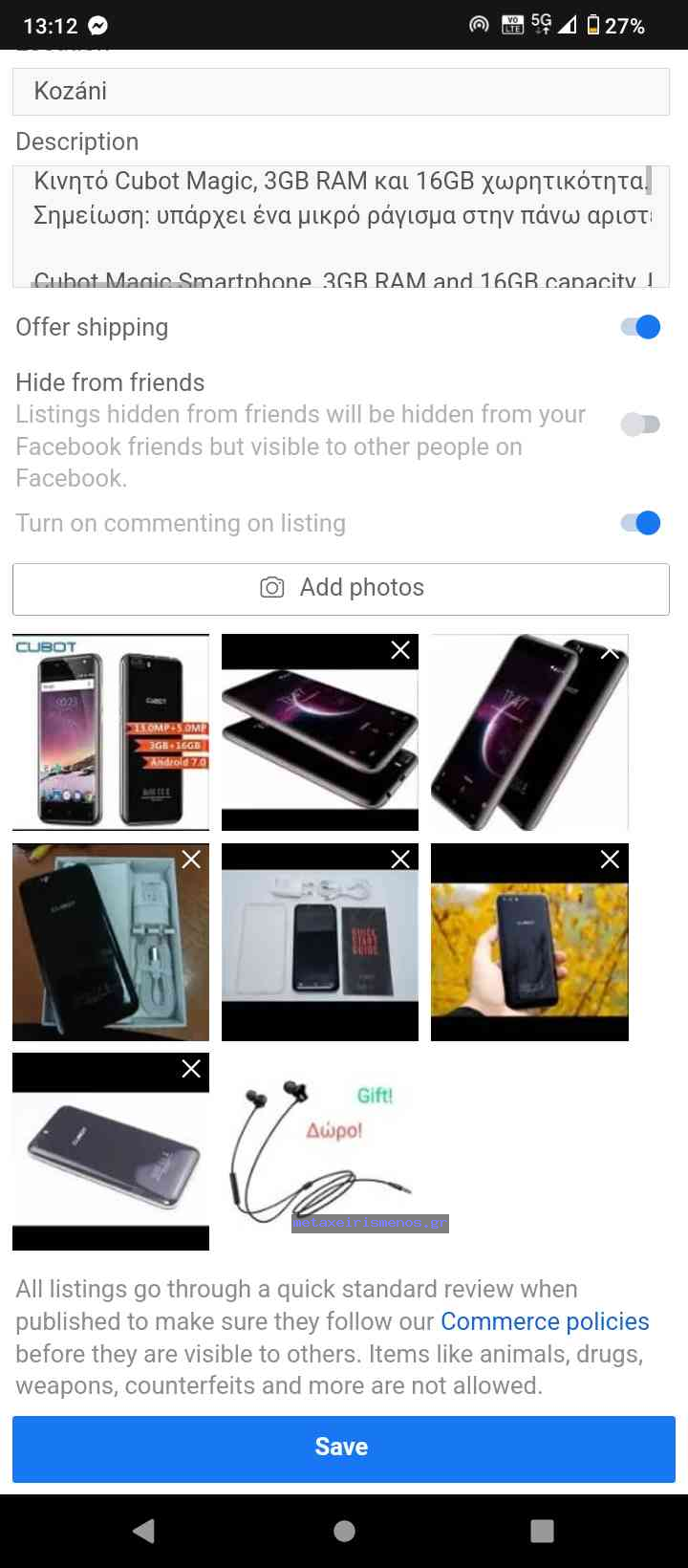Tap the Add photos button
Screen dimensions: 688x1568
(340, 588)
